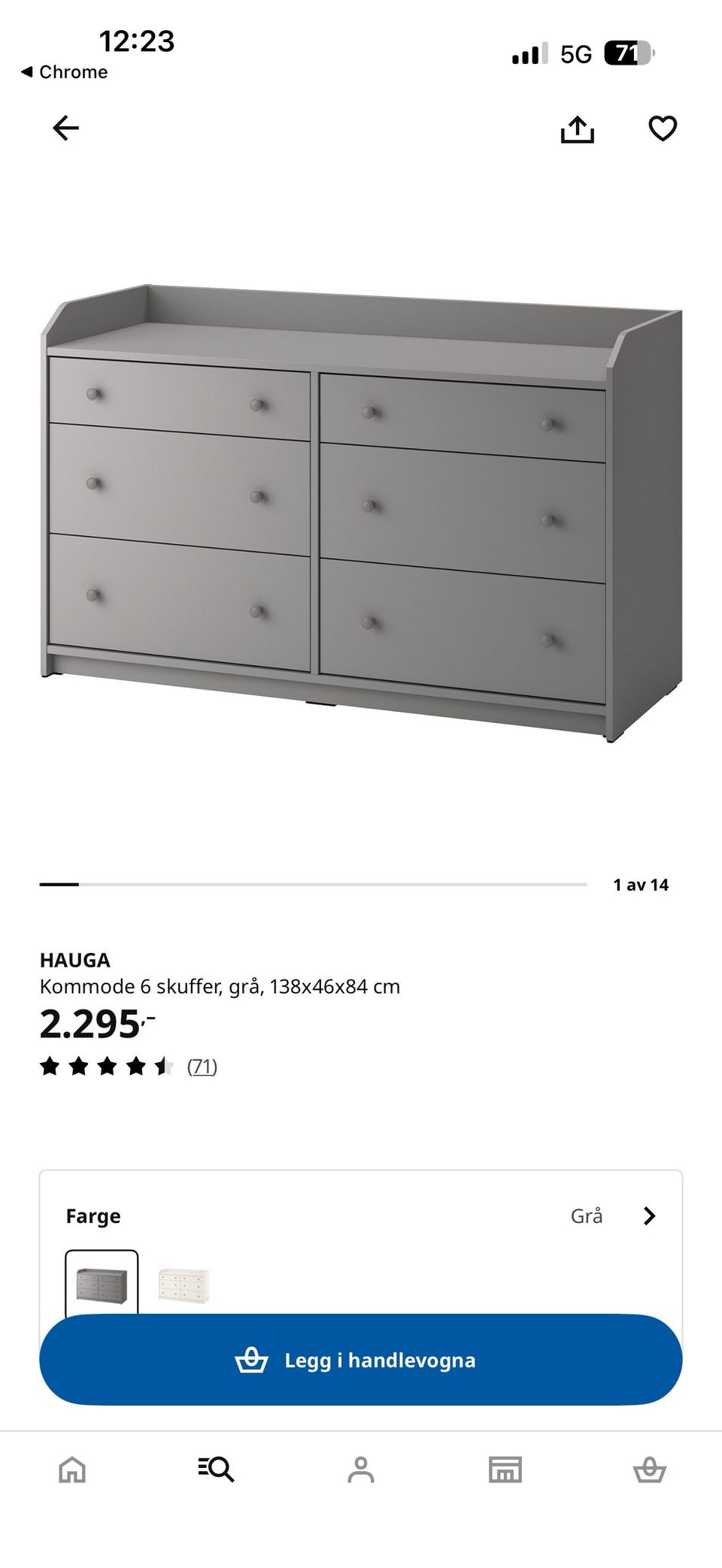722x1568 pixels.
Task: Open the search and browse tab
Action: pos(217,1469)
